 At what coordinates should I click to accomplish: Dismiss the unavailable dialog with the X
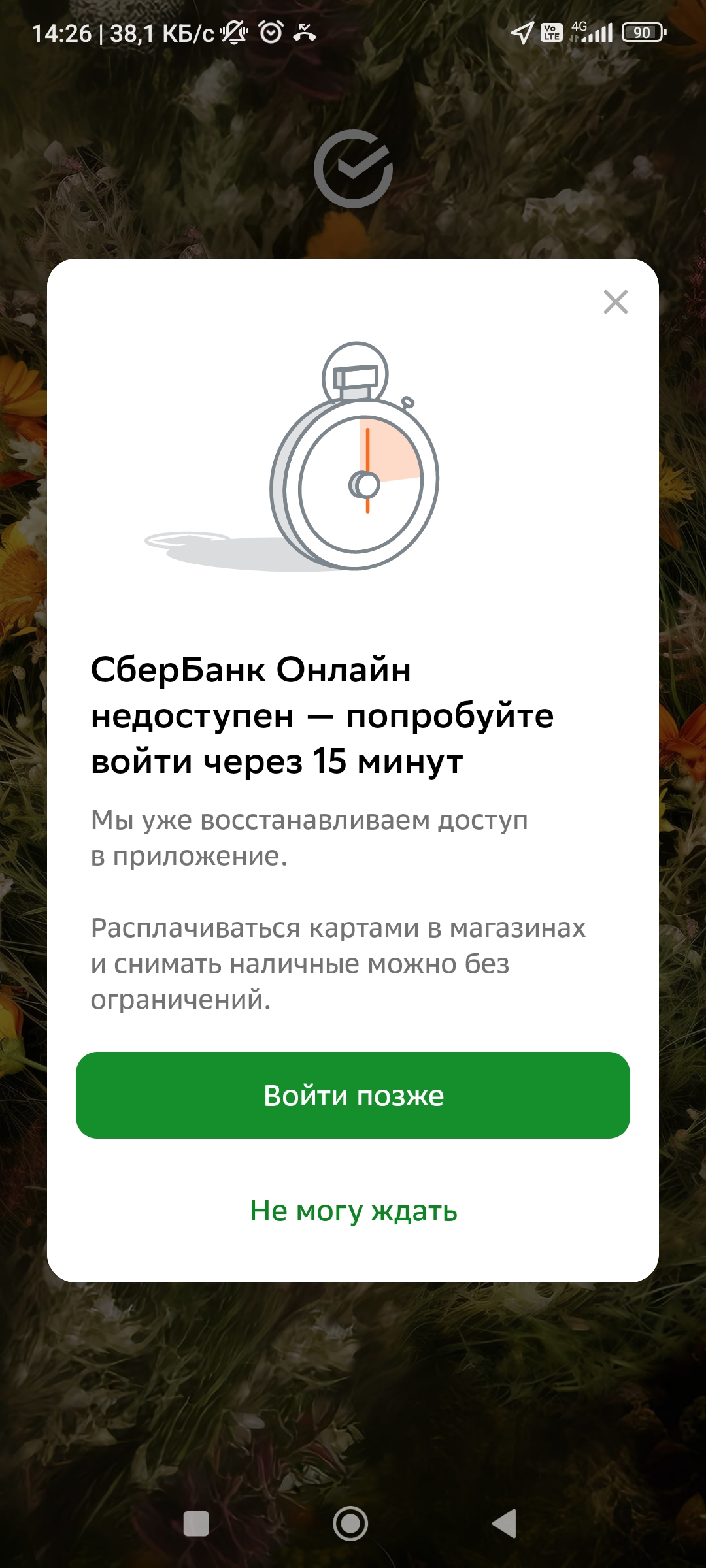(x=615, y=302)
